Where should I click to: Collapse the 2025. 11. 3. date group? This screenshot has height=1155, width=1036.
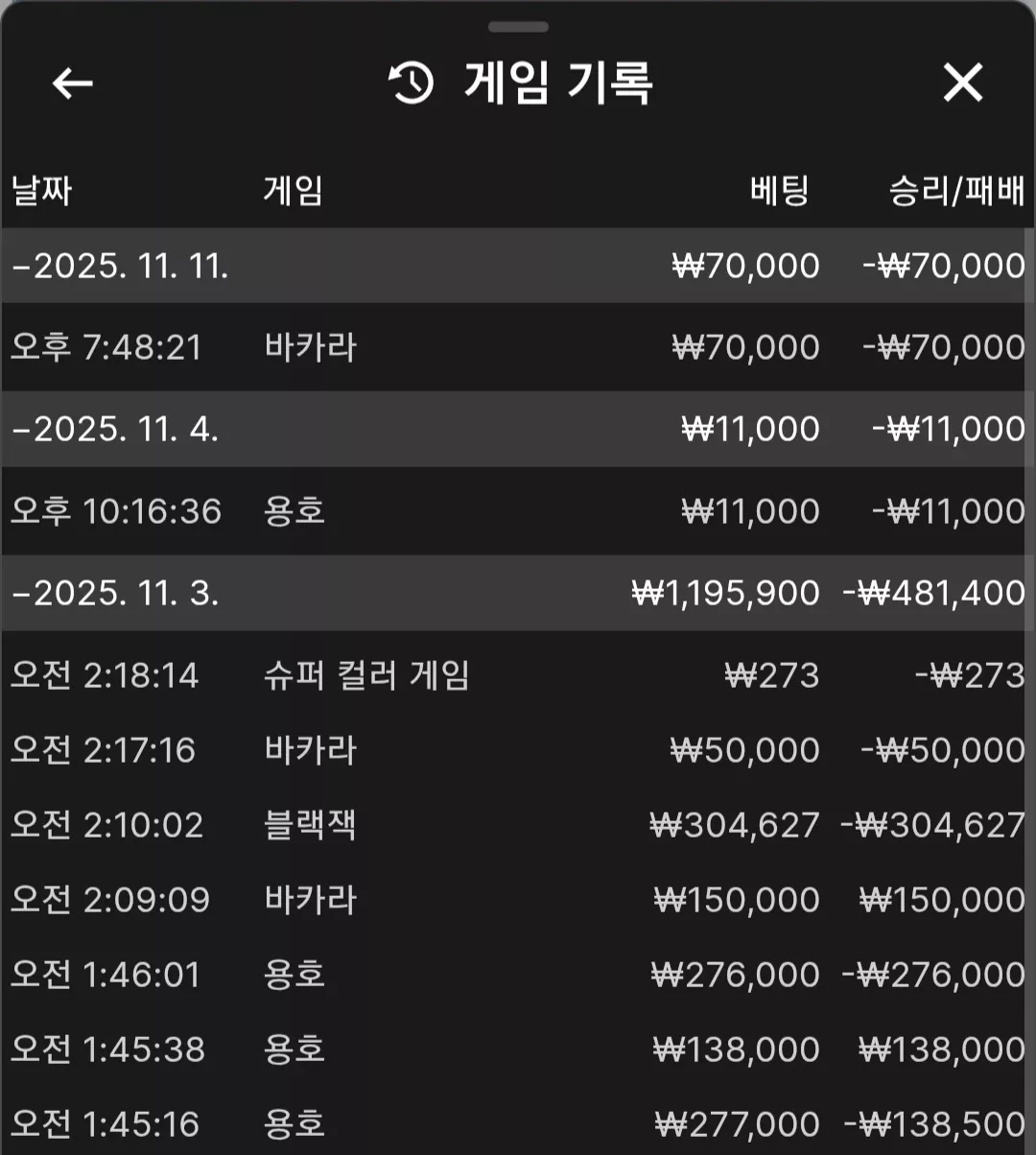[518, 593]
